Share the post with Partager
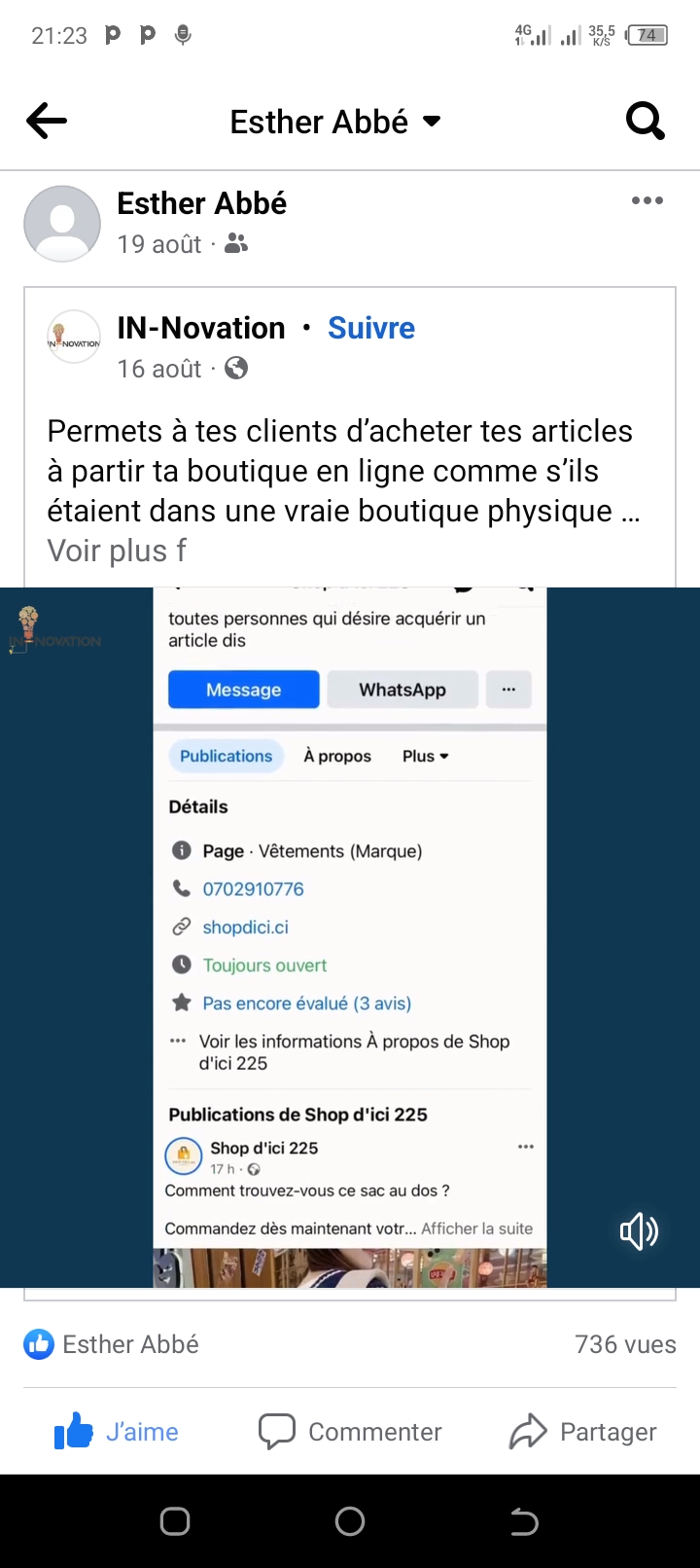 click(x=583, y=1432)
